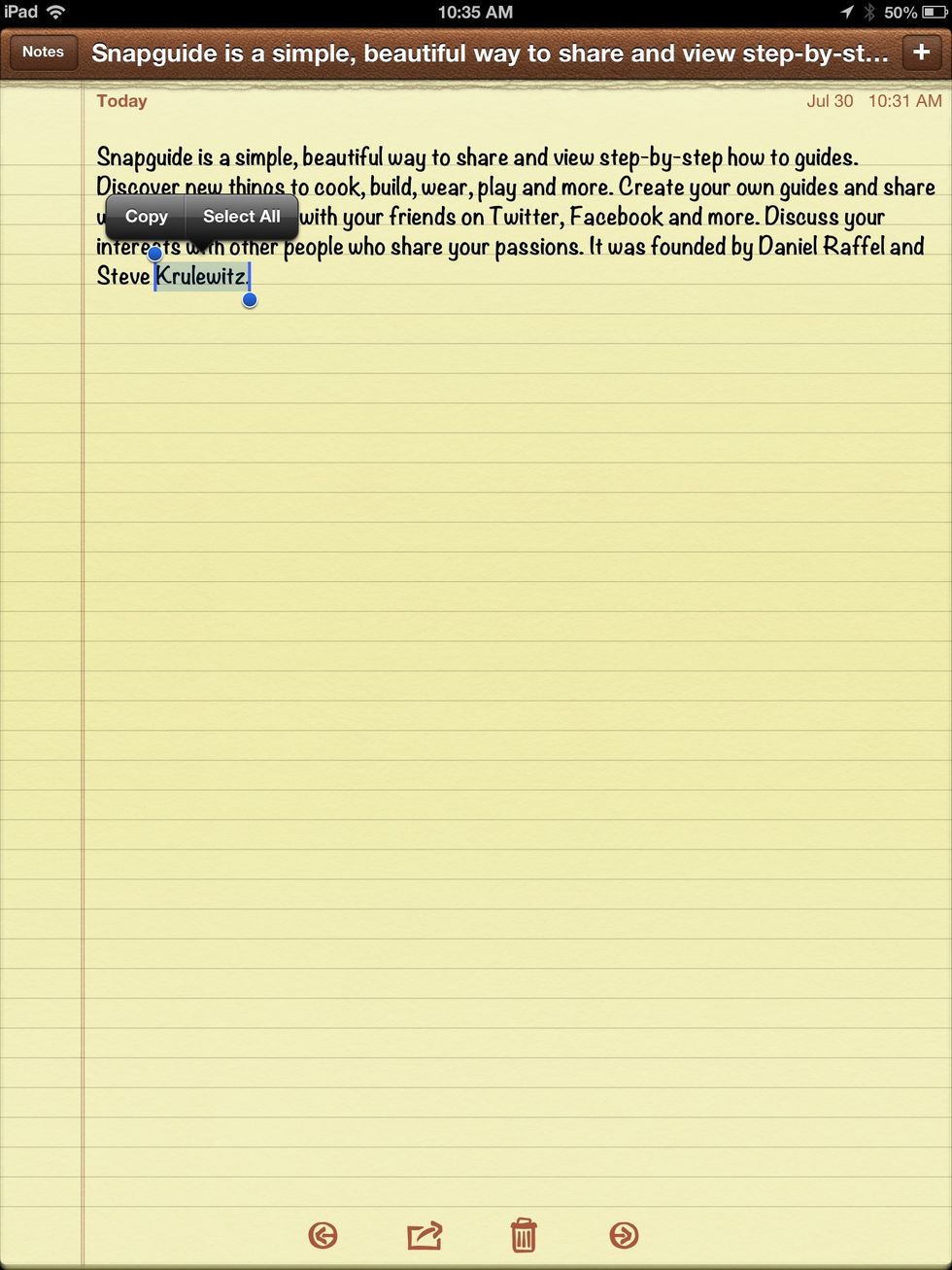Create a new note with plus button

coord(921,52)
